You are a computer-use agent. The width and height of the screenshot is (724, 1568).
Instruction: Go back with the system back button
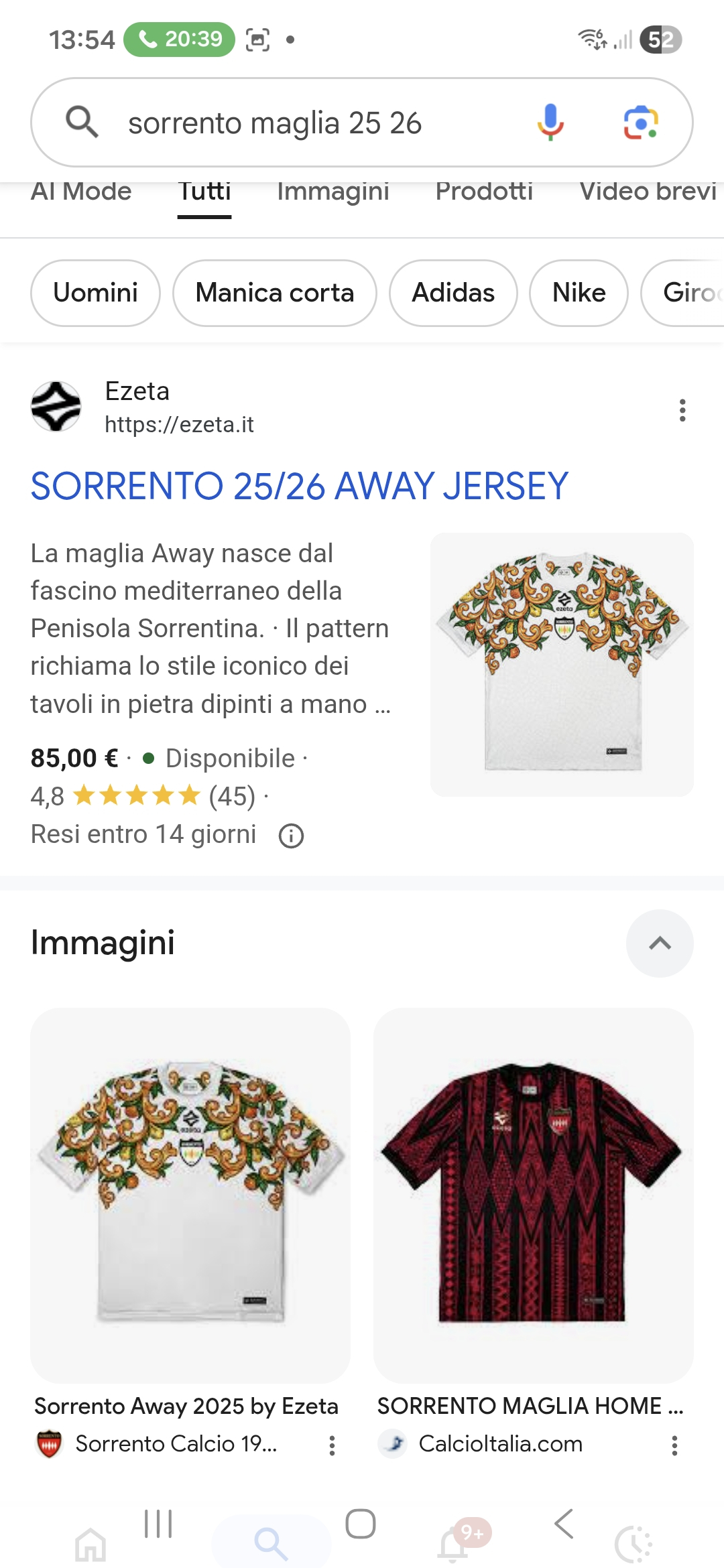pyautogui.click(x=564, y=1524)
